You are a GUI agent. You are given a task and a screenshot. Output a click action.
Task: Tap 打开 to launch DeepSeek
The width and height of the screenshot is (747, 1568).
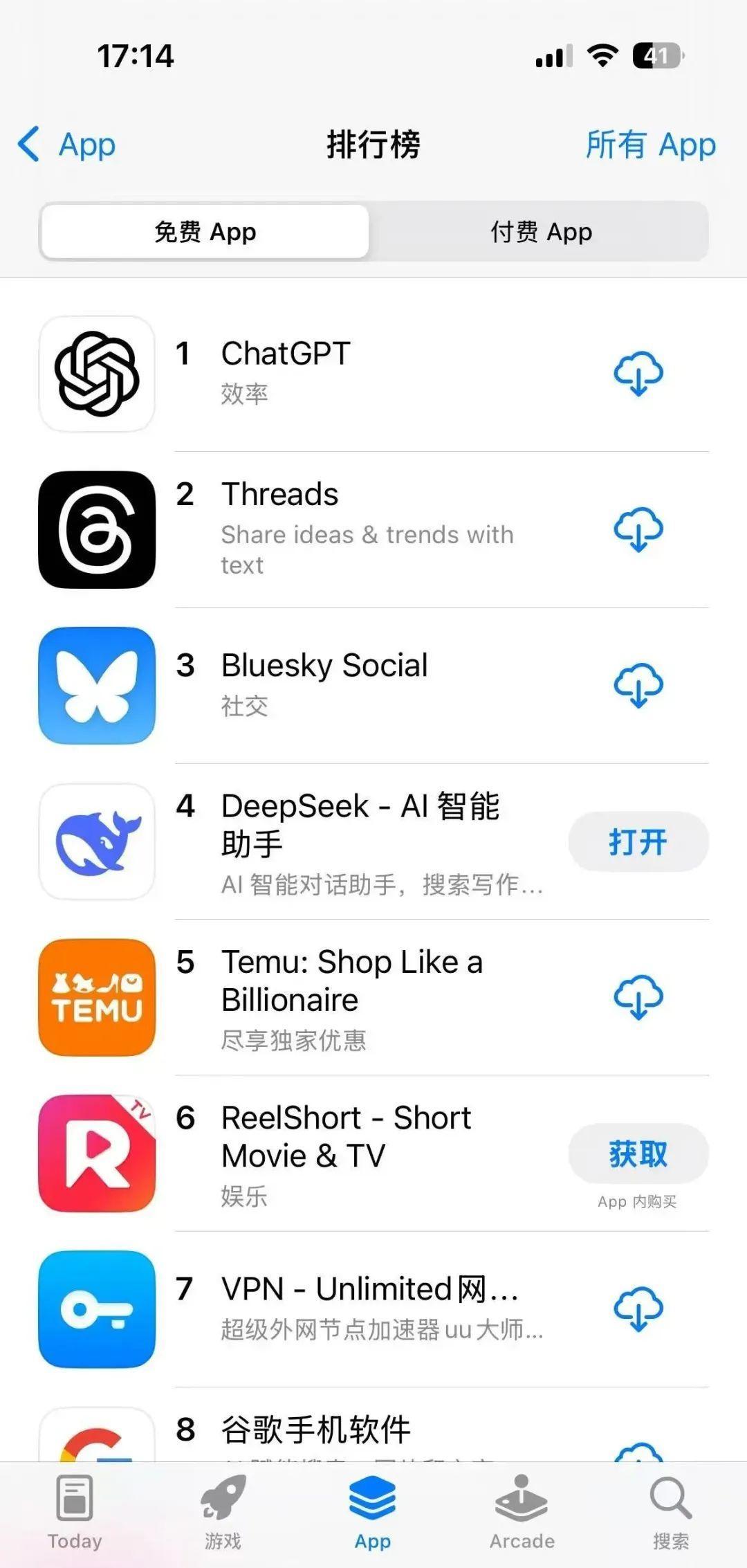coord(637,842)
